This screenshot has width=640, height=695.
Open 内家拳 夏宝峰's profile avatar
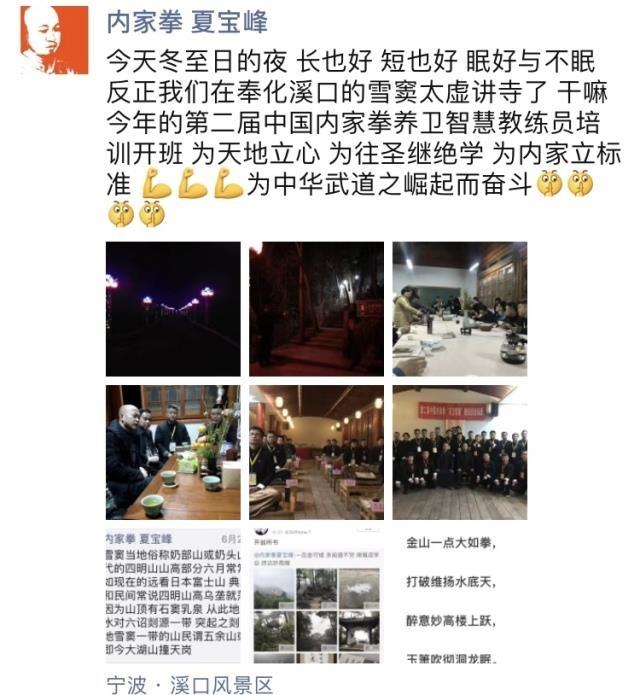(54, 39)
